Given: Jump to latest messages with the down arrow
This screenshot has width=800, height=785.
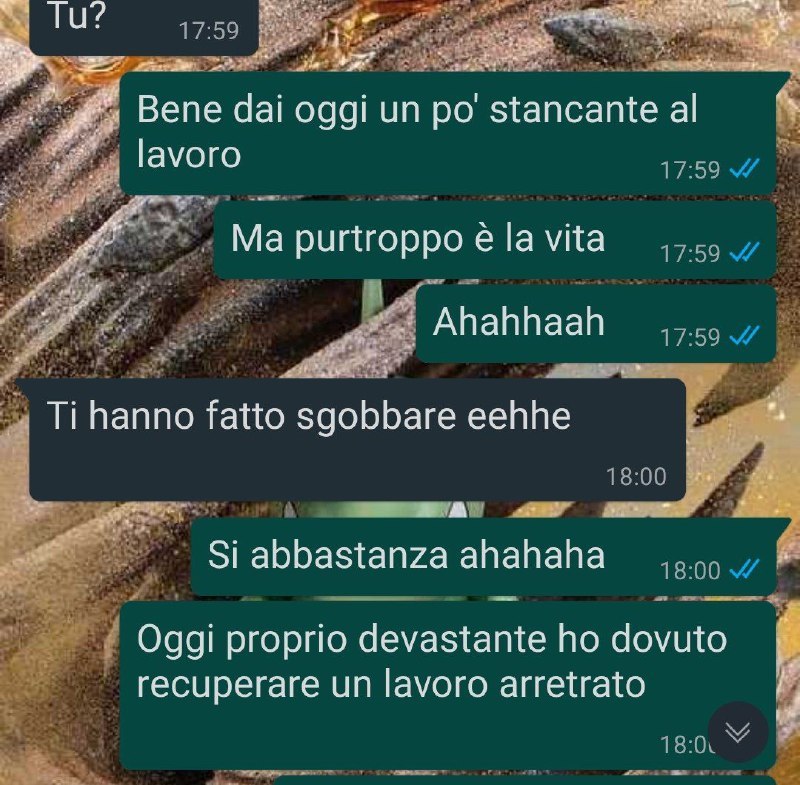Looking at the screenshot, I should [x=738, y=733].
